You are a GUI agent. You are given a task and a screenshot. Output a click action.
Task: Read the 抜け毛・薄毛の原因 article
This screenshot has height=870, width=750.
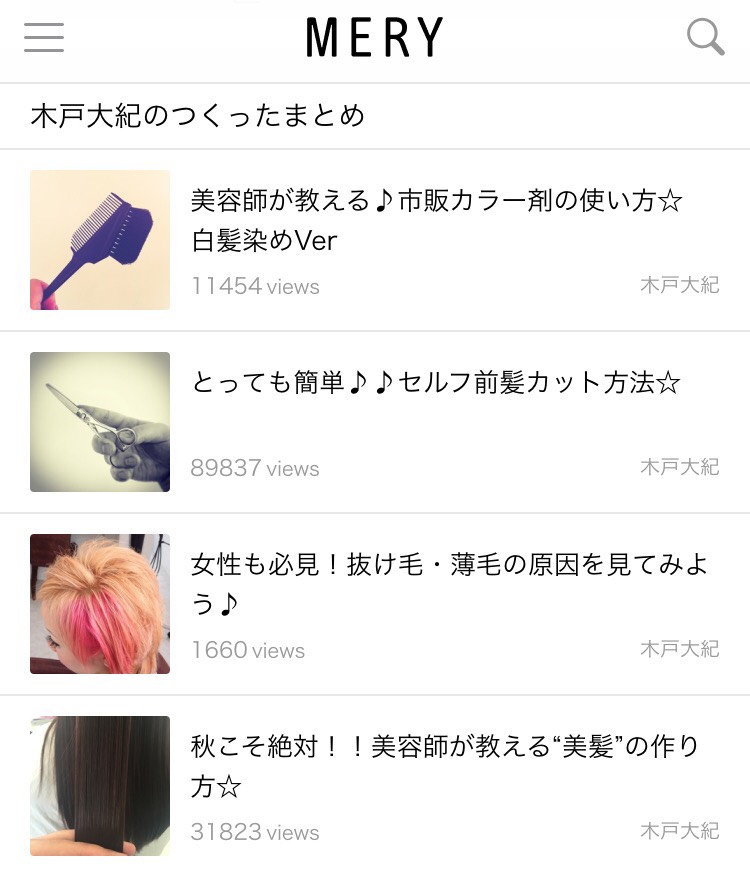[448, 585]
